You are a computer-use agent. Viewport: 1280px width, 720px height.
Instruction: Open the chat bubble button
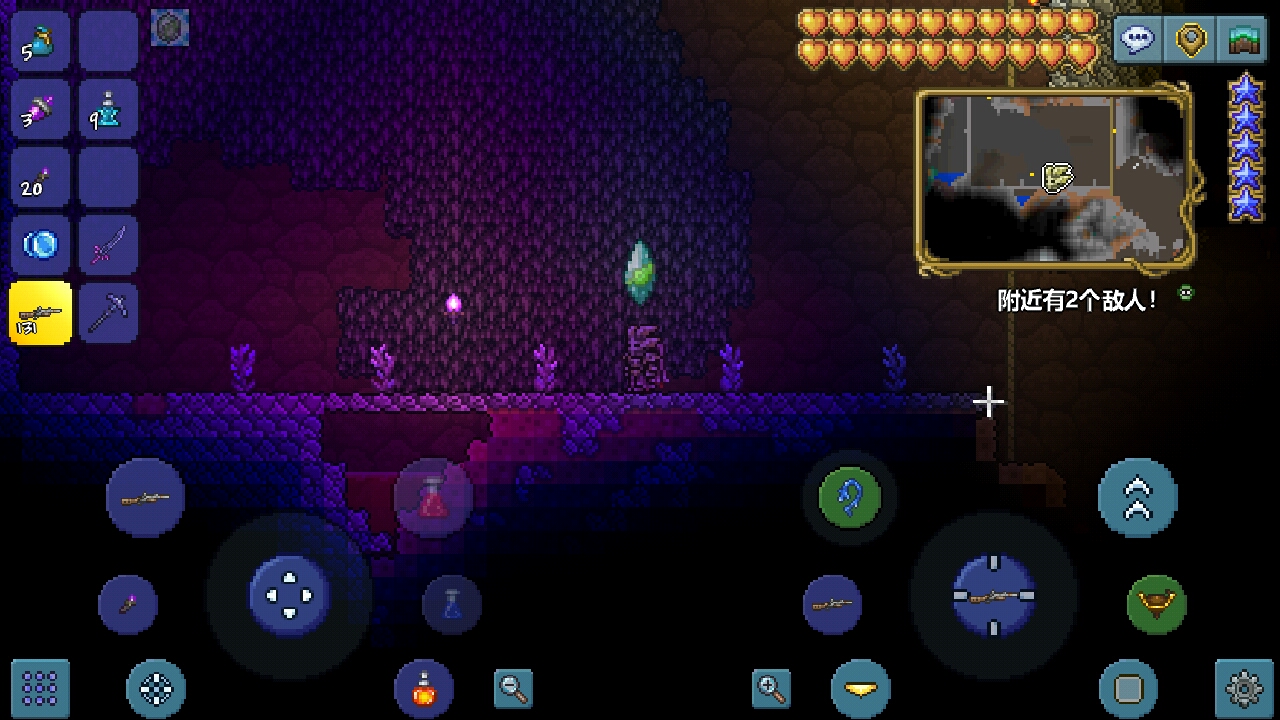[x=1138, y=40]
